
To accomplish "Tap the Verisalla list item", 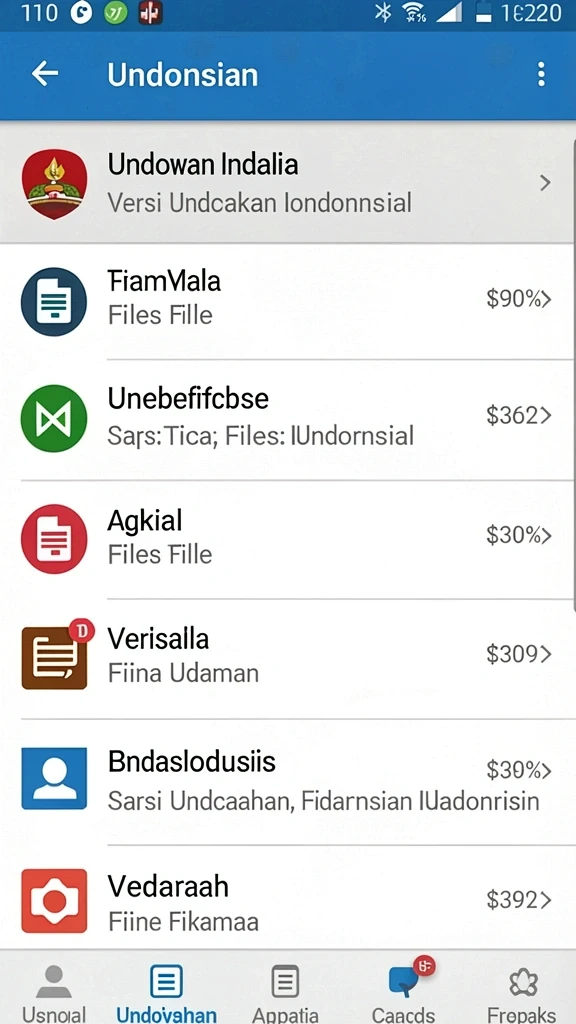I will [288, 658].
